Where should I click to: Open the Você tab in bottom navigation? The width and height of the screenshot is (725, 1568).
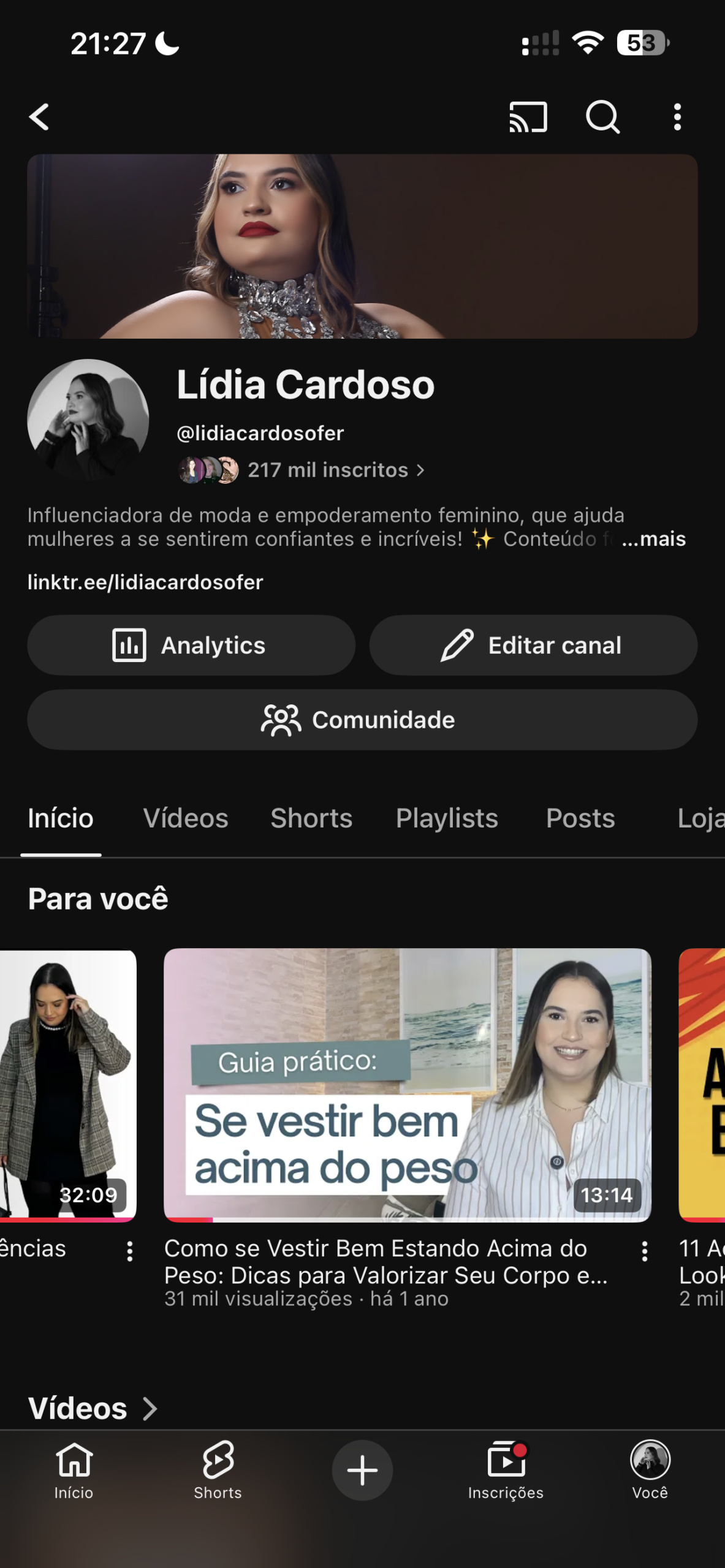click(650, 1470)
